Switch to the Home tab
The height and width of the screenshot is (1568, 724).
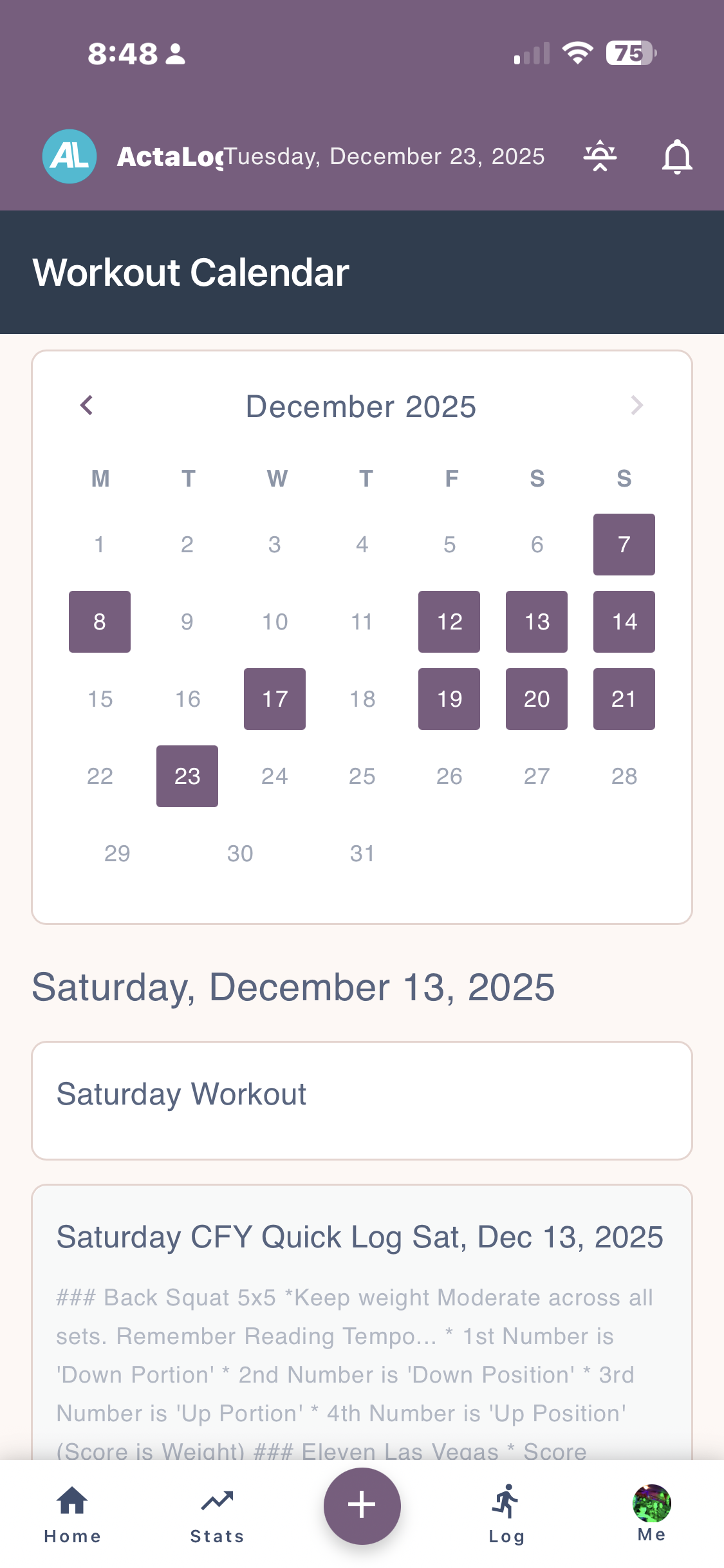[72, 1513]
